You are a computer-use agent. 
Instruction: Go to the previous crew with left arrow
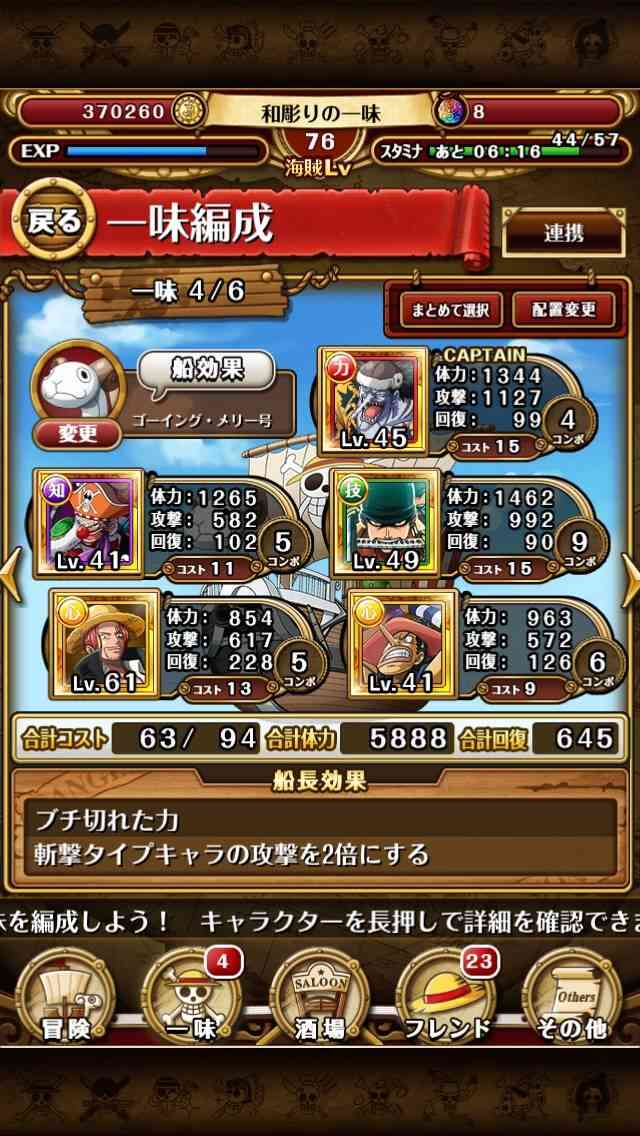tap(10, 576)
